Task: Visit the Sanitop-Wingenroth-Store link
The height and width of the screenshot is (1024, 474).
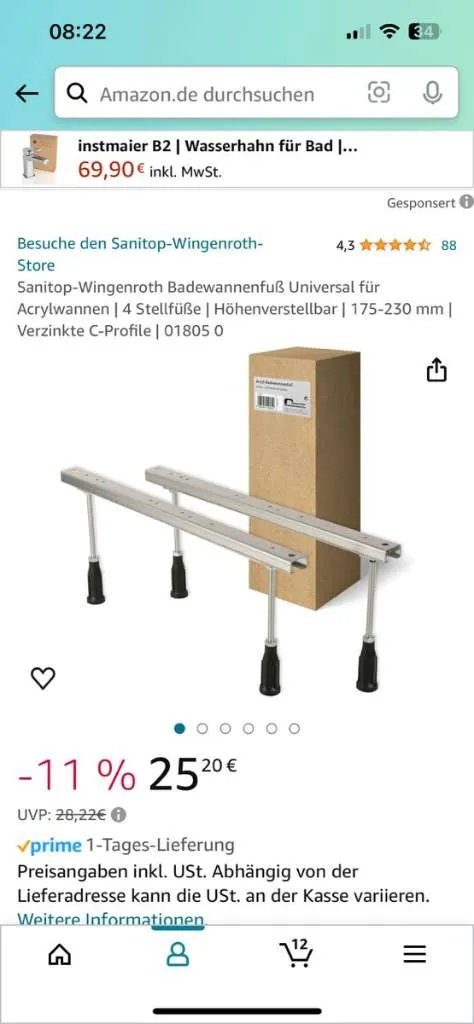Action: (140, 255)
